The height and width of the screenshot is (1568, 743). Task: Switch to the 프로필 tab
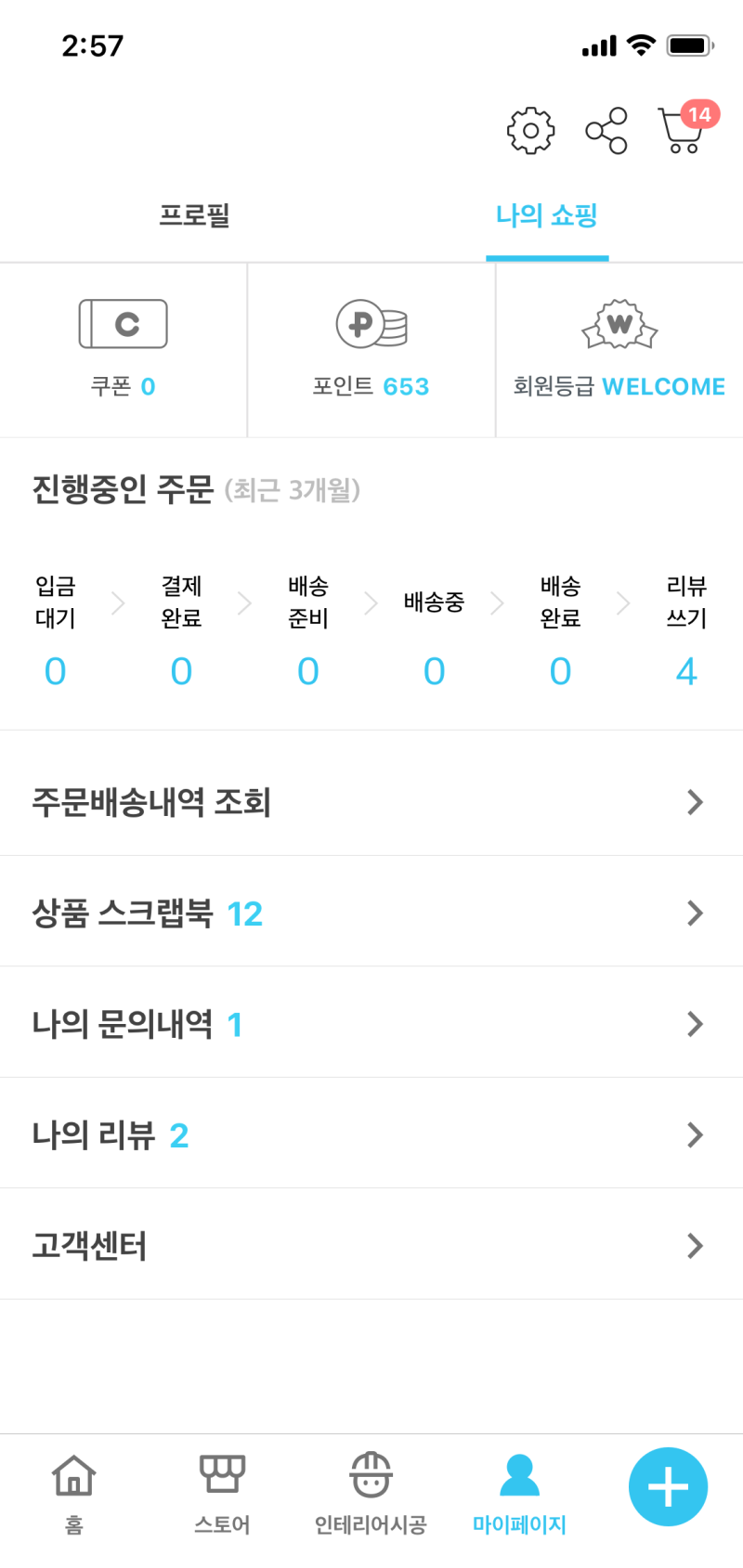193,215
